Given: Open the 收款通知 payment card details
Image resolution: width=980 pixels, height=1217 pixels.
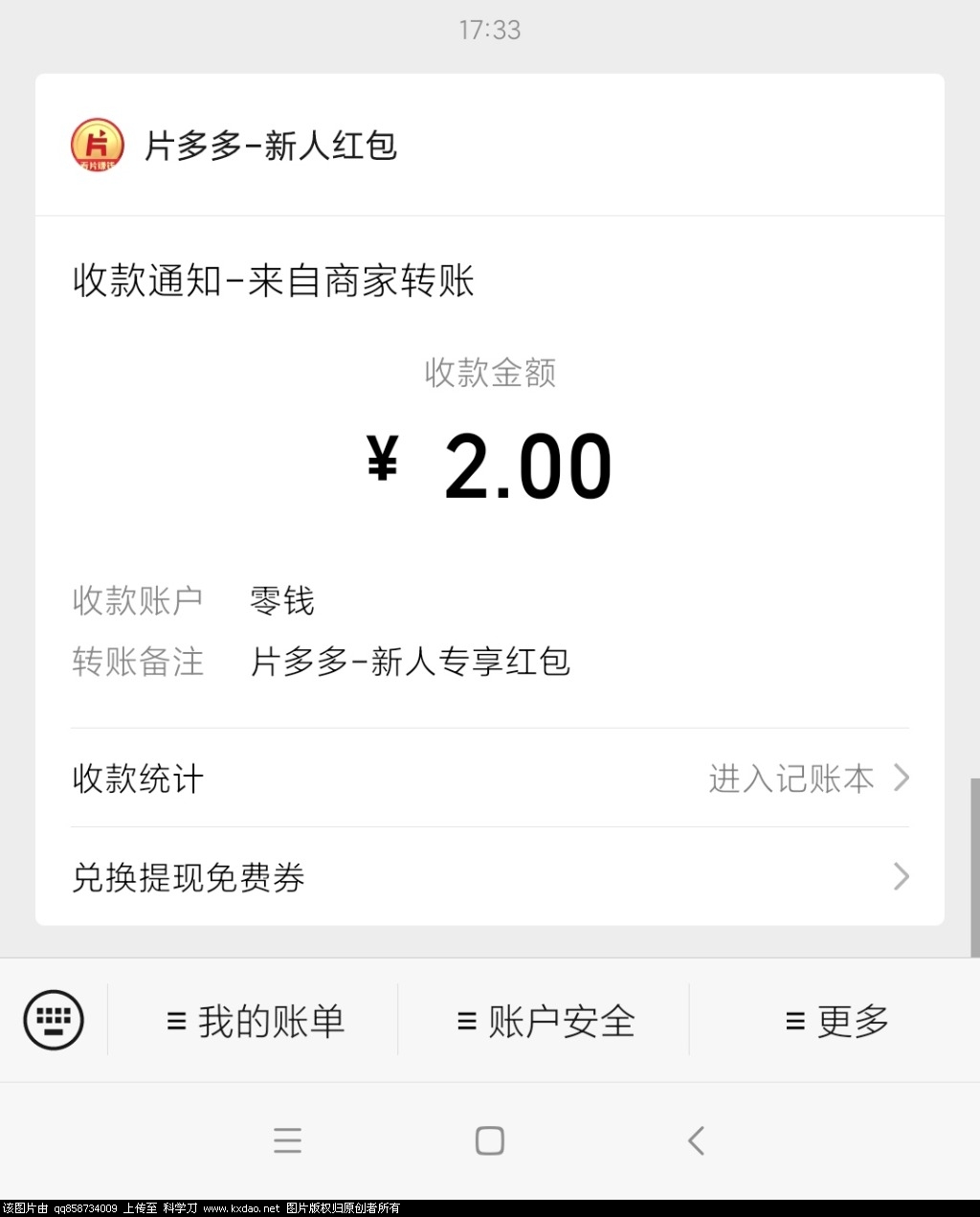Looking at the screenshot, I should click(x=489, y=469).
